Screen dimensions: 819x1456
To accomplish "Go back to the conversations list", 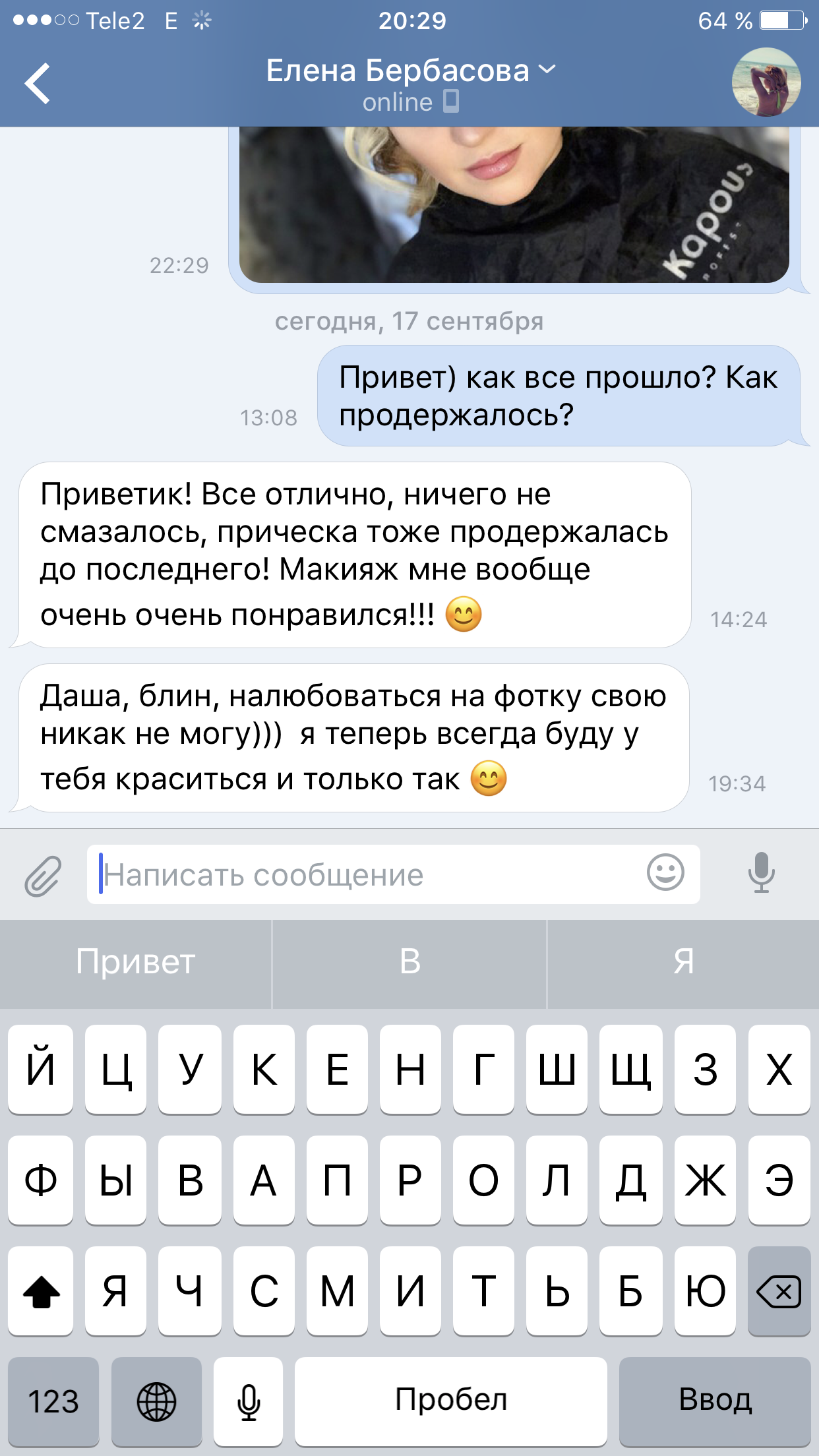I will (x=38, y=84).
